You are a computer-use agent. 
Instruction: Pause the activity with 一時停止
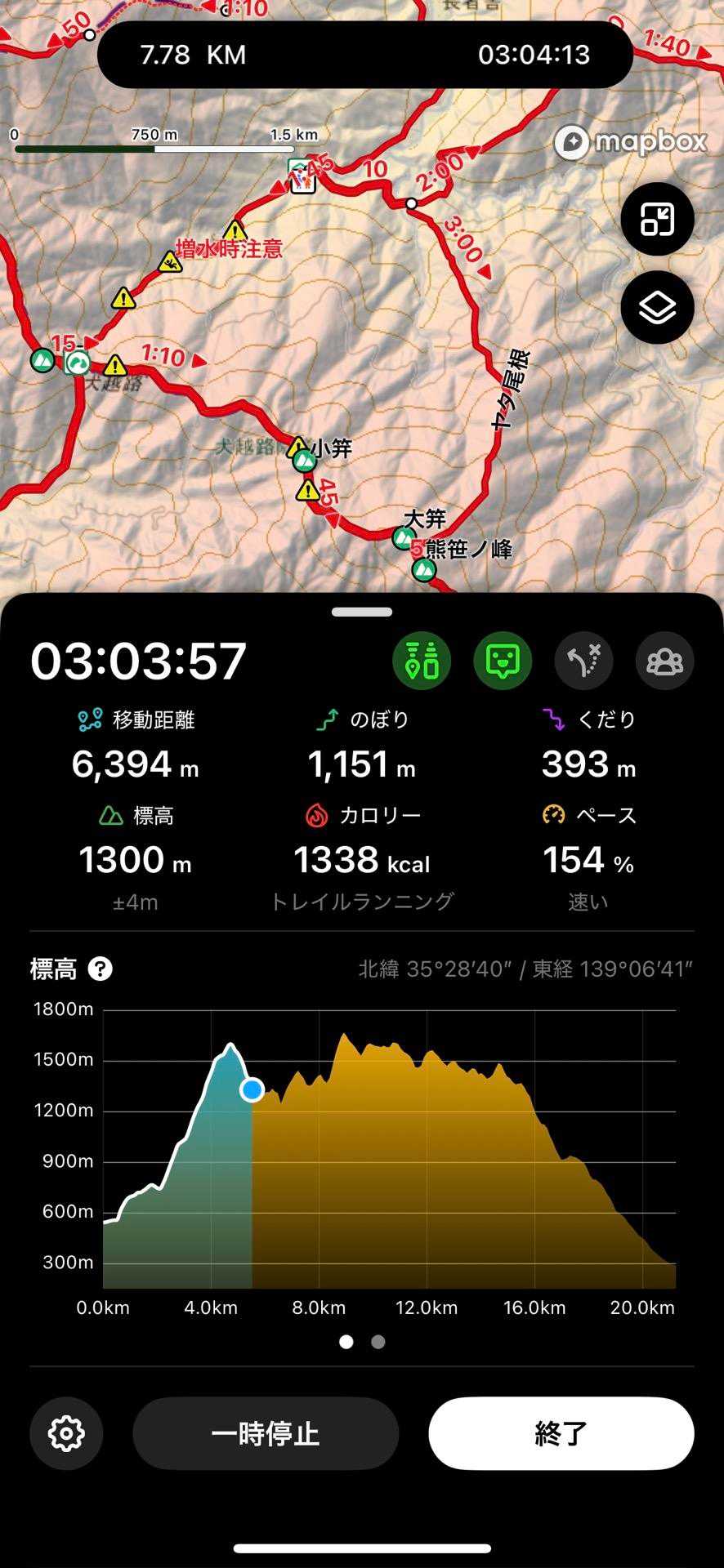266,1433
